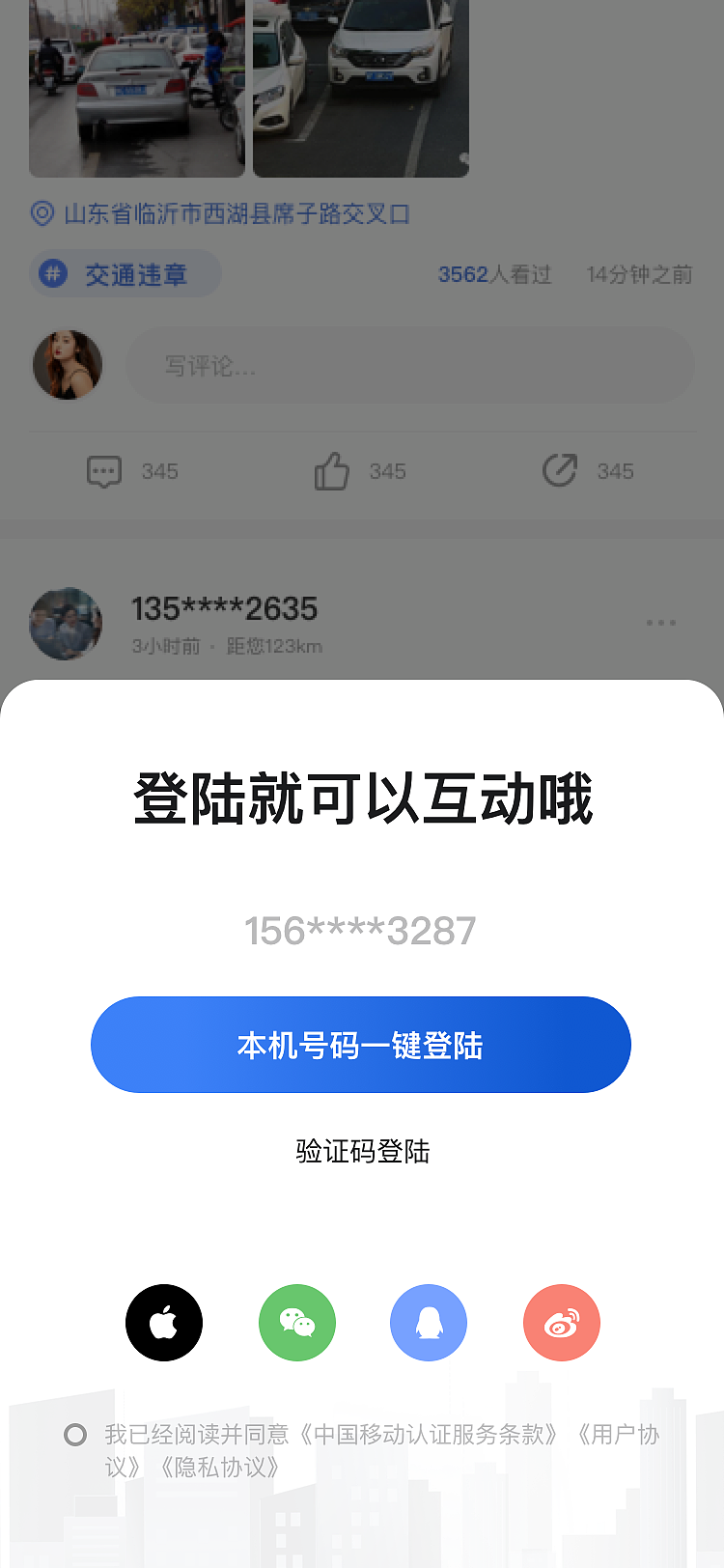Image resolution: width=724 pixels, height=1568 pixels.
Task: Tap the 本机号码一键登陆 button
Action: click(360, 1044)
